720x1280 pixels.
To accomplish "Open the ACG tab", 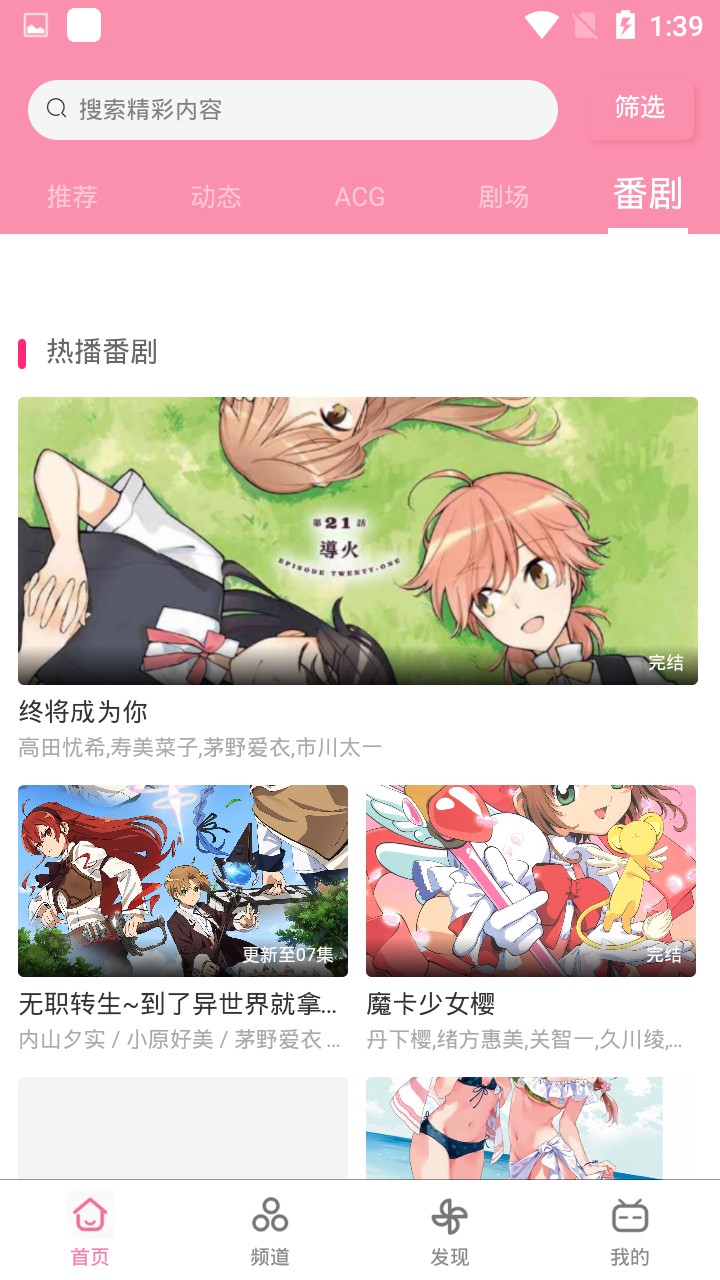I will pos(360,197).
